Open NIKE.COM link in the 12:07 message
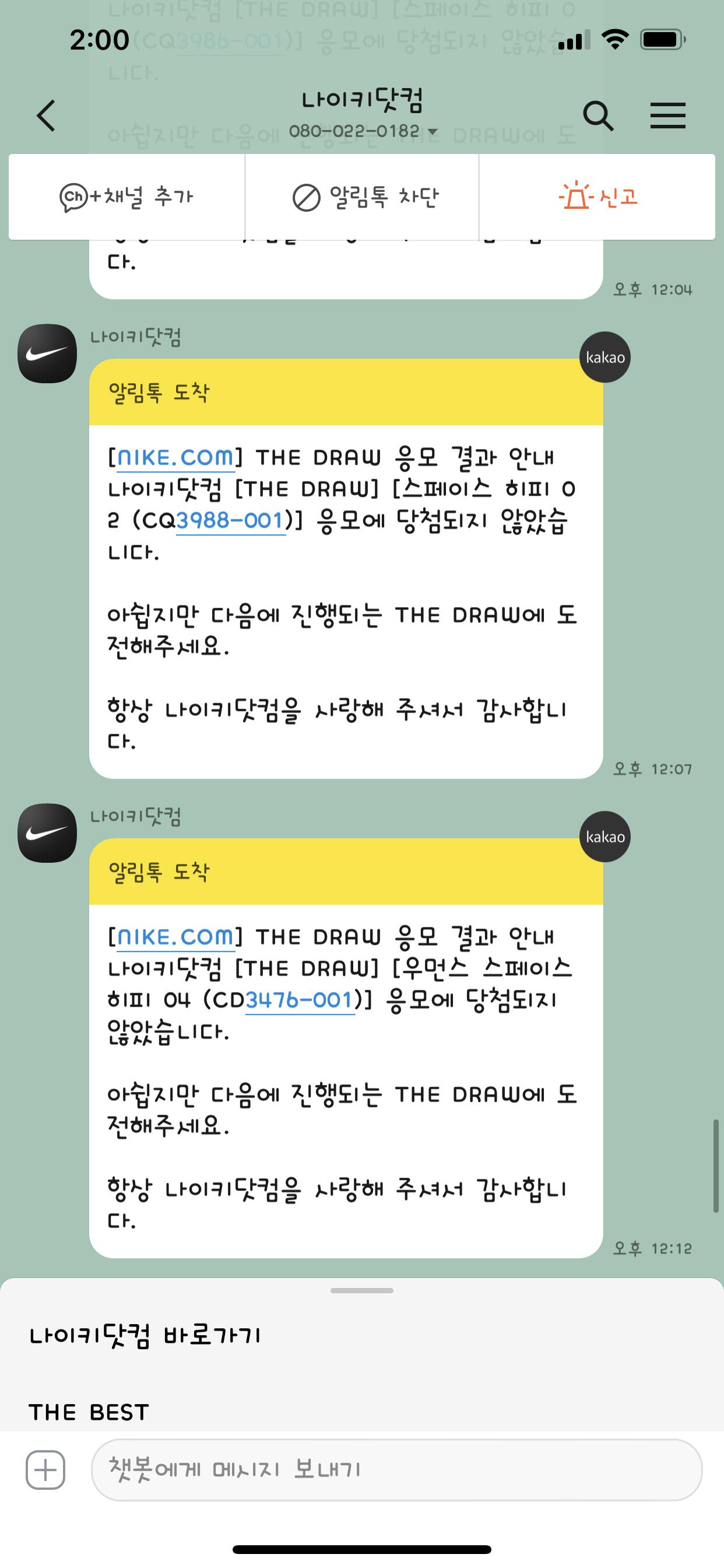Screen dimensions: 724x1568 tap(175, 458)
